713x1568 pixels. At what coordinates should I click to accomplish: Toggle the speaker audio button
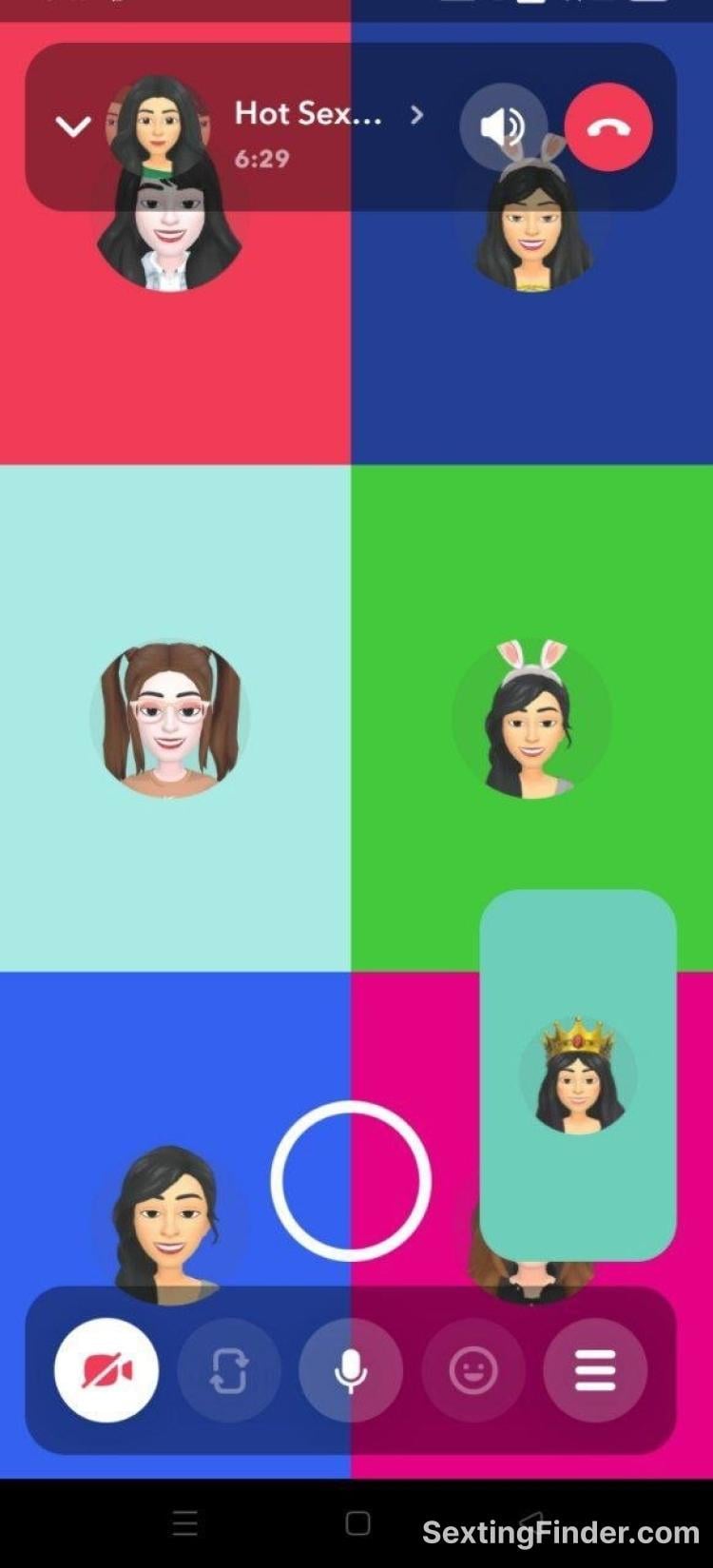[x=504, y=127]
